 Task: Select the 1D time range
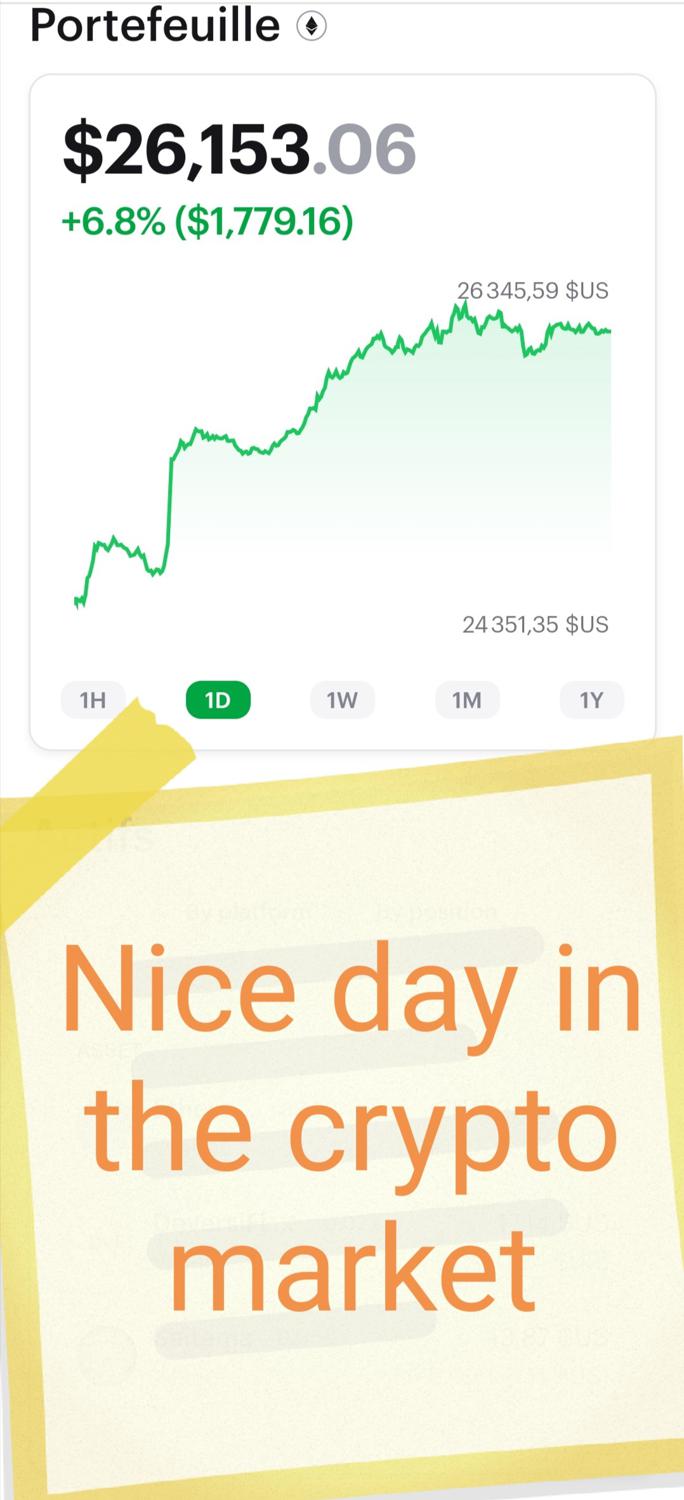218,700
